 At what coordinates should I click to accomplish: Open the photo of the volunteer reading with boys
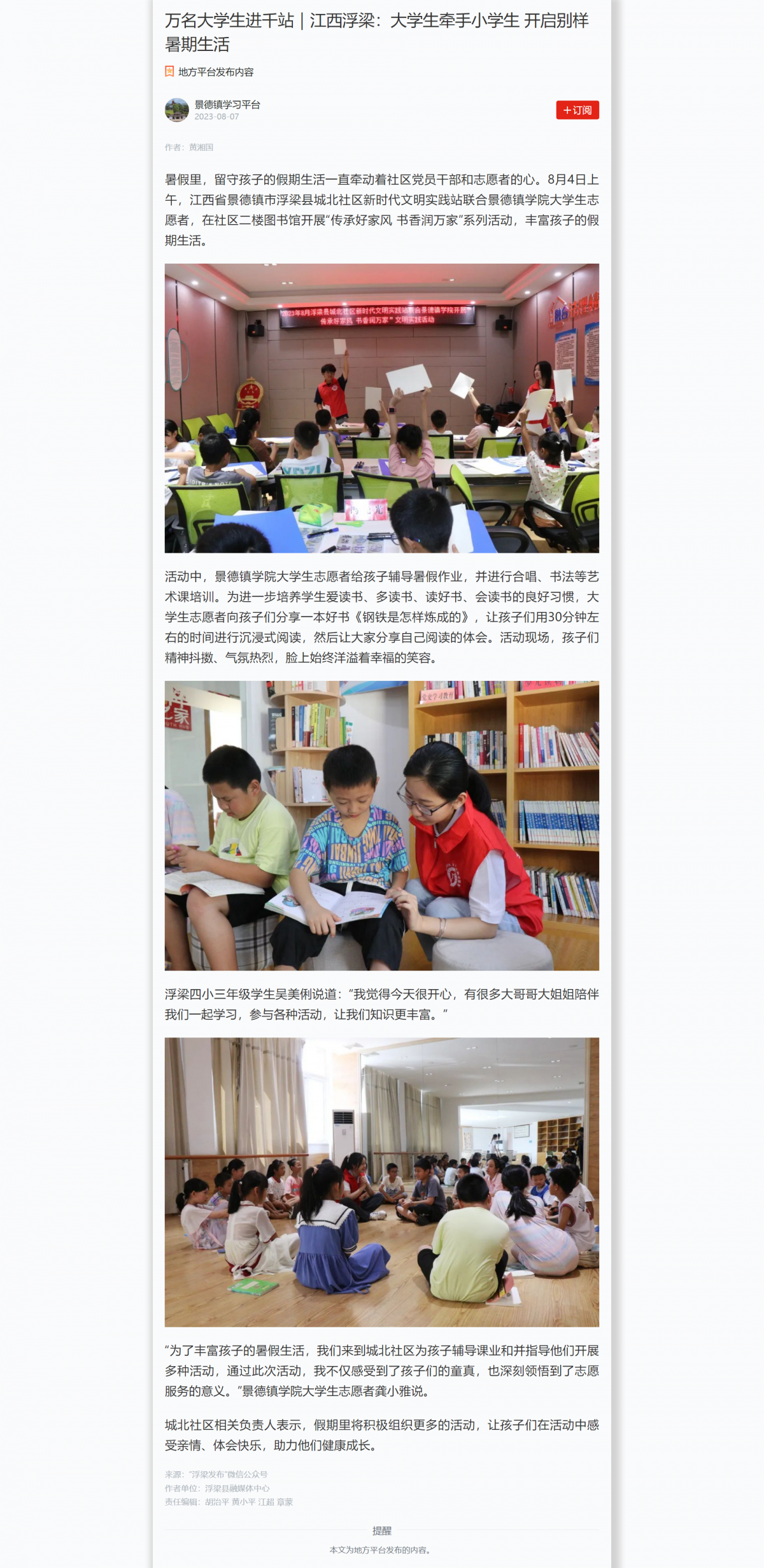[381, 825]
